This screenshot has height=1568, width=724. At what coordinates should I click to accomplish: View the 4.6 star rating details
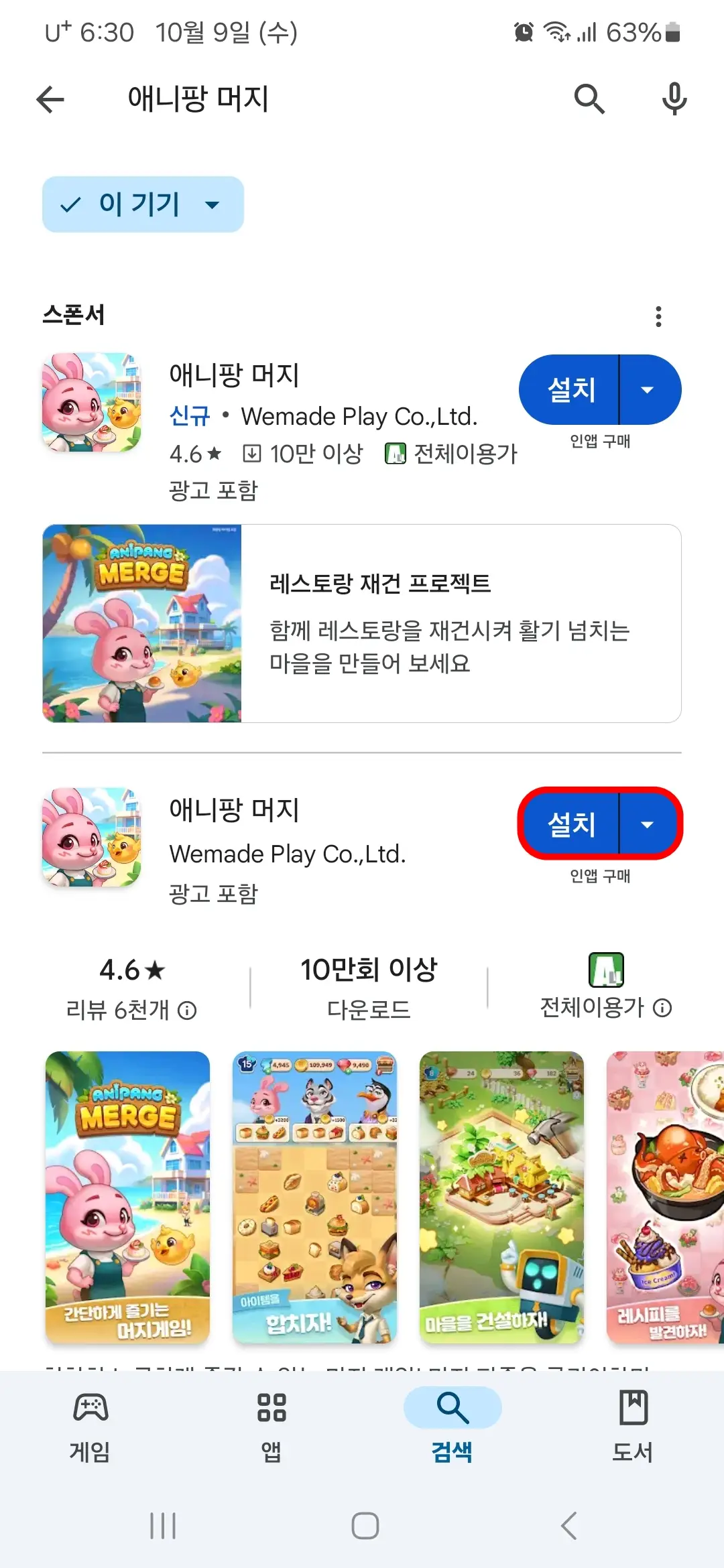(x=131, y=970)
